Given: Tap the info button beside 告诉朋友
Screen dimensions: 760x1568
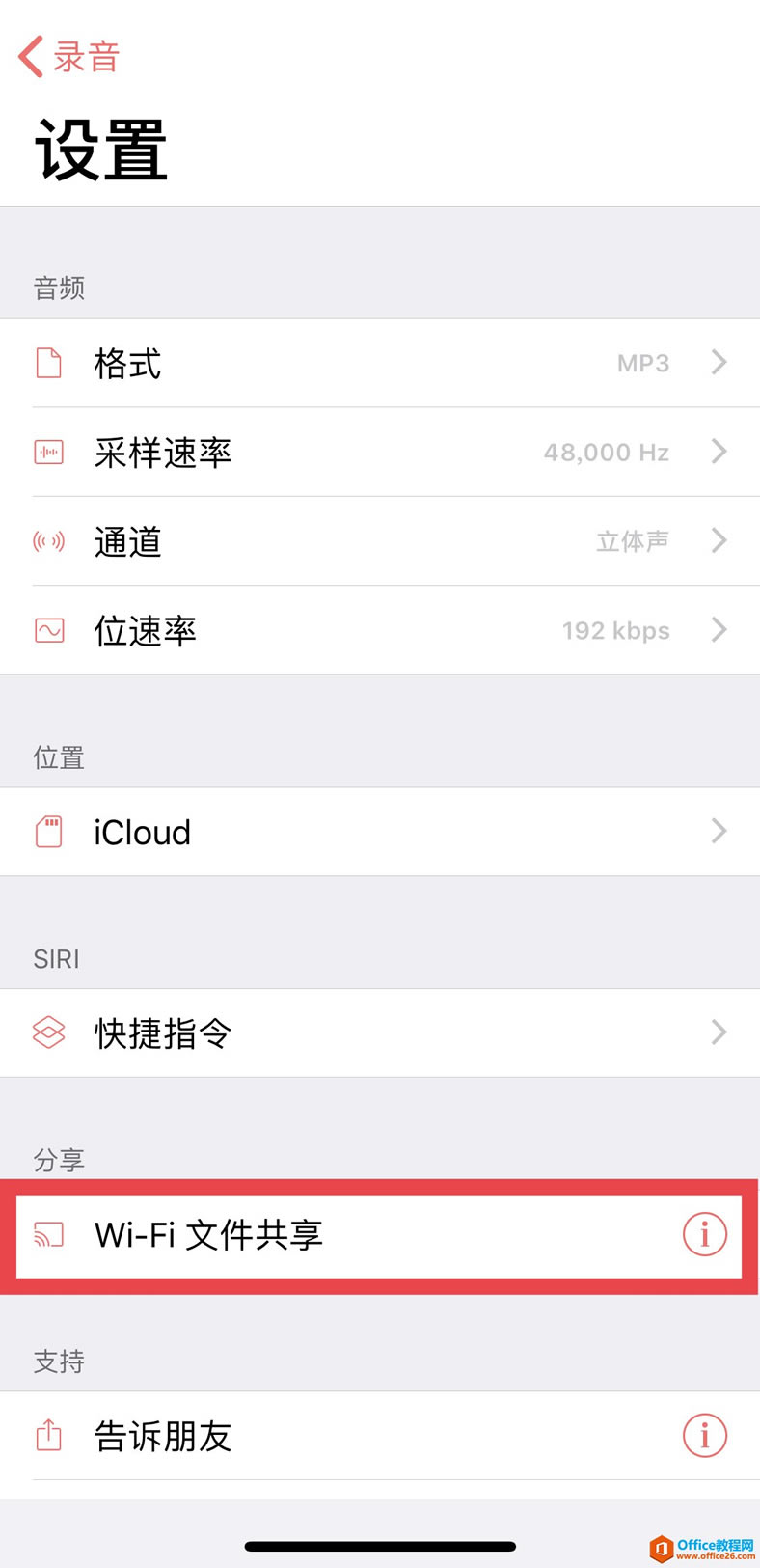Looking at the screenshot, I should coord(703,1435).
